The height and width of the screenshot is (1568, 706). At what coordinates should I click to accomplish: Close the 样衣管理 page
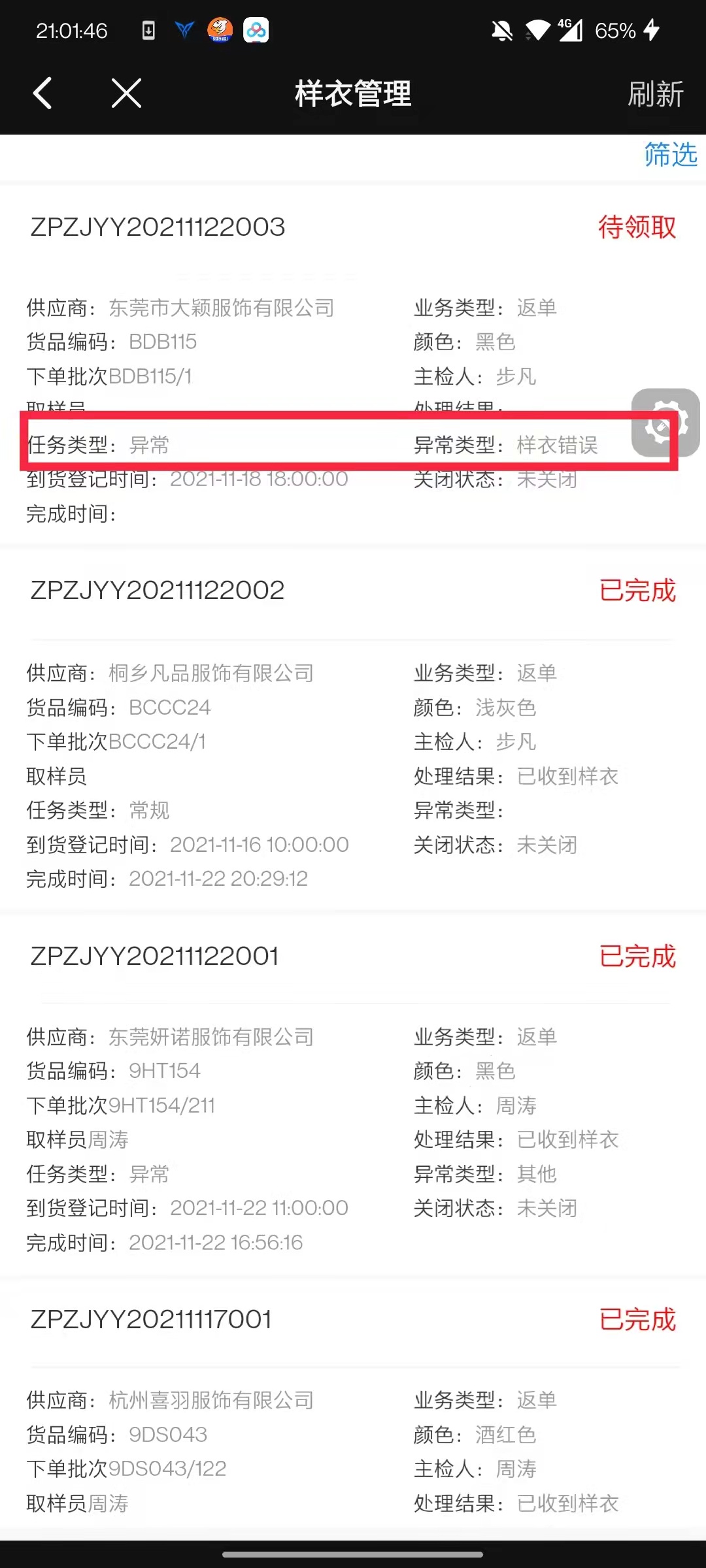pyautogui.click(x=126, y=93)
